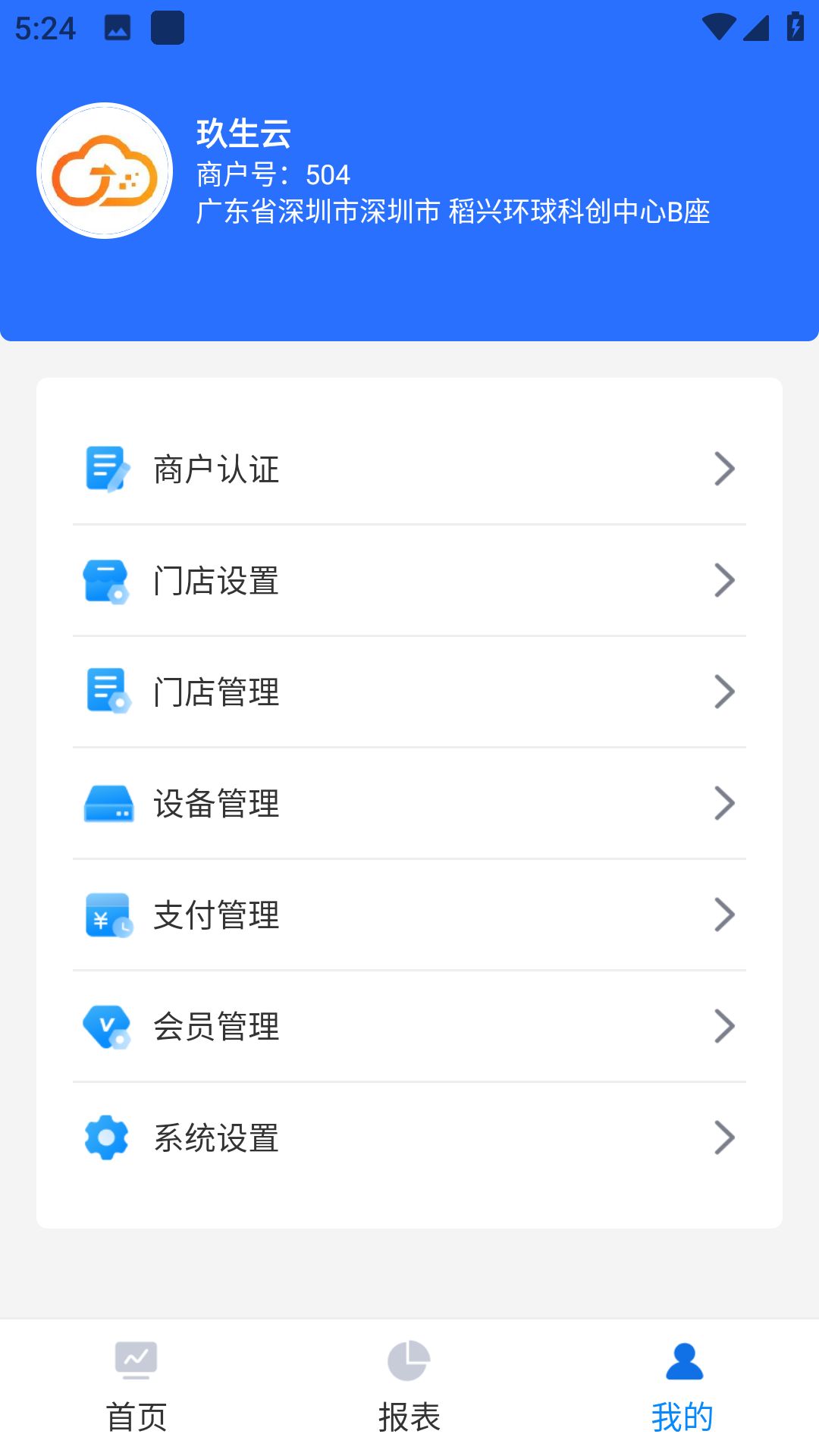This screenshot has width=819, height=1456.
Task: Open the 系统设置 menu entry
Action: click(409, 1137)
